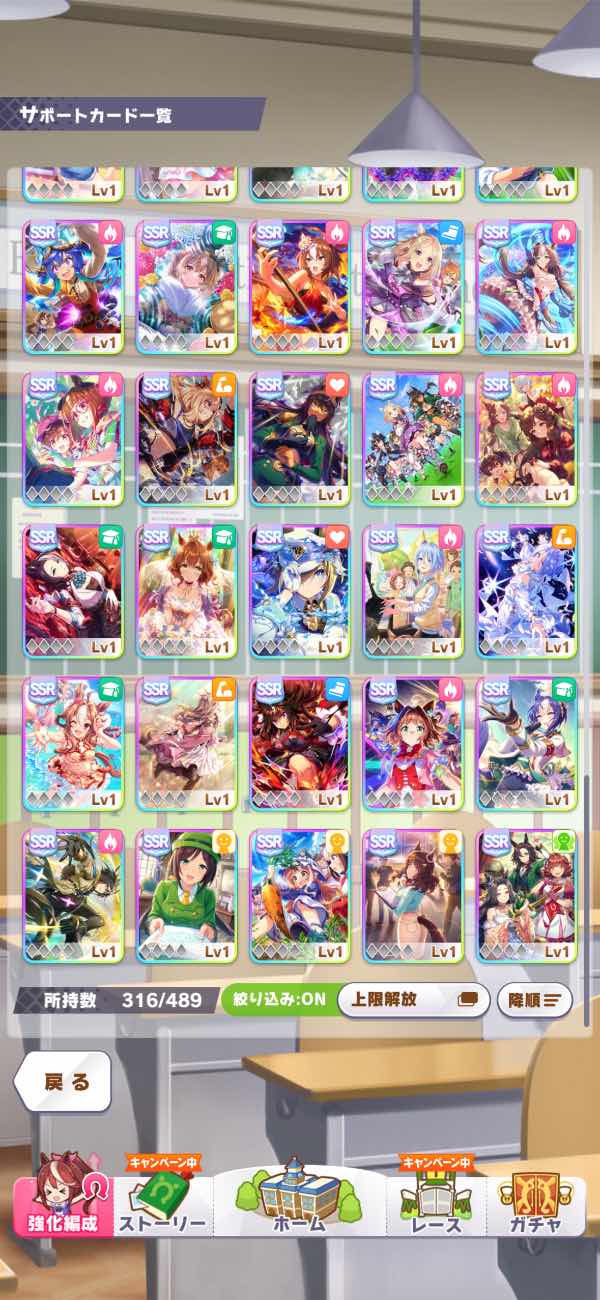Open the fiery red-dress SSR card
Screen dimensions: 600x1300
pyautogui.click(x=300, y=285)
